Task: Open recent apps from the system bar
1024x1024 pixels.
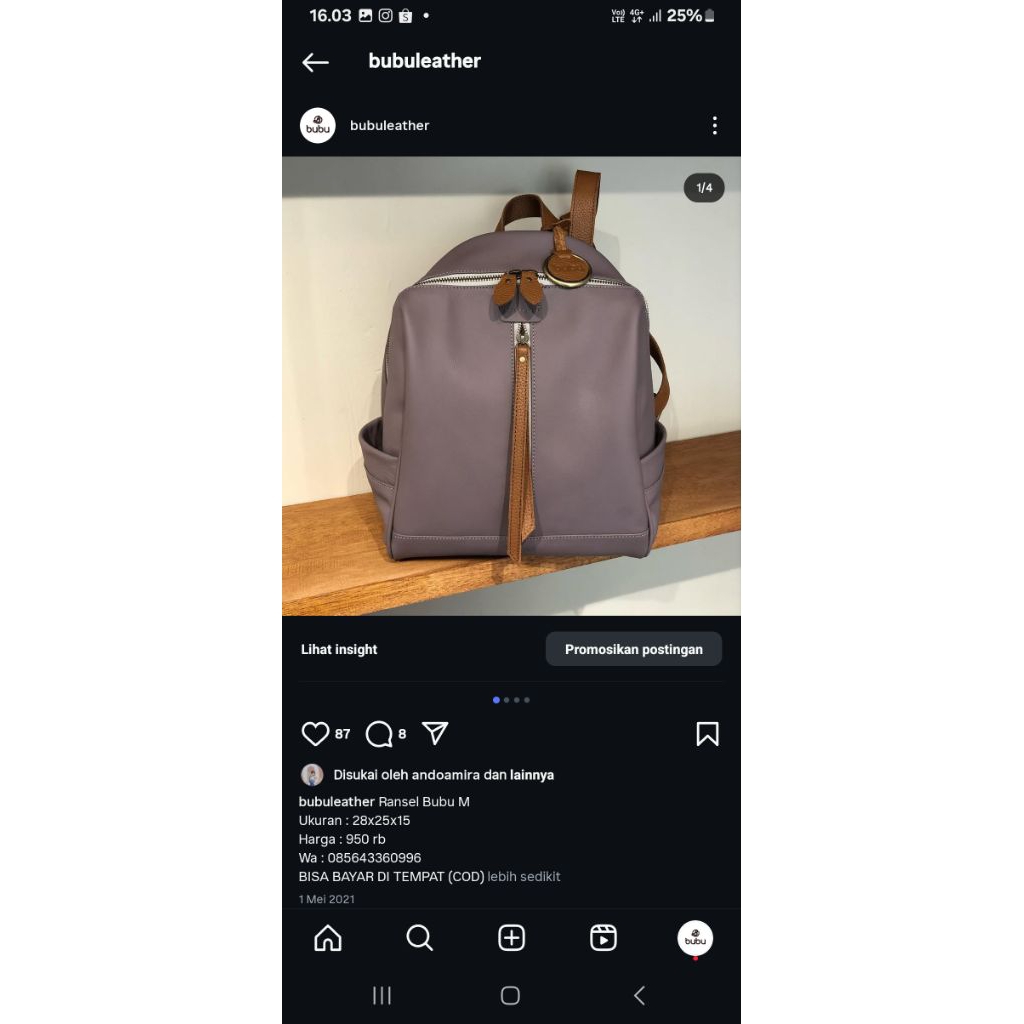Action: [x=381, y=995]
